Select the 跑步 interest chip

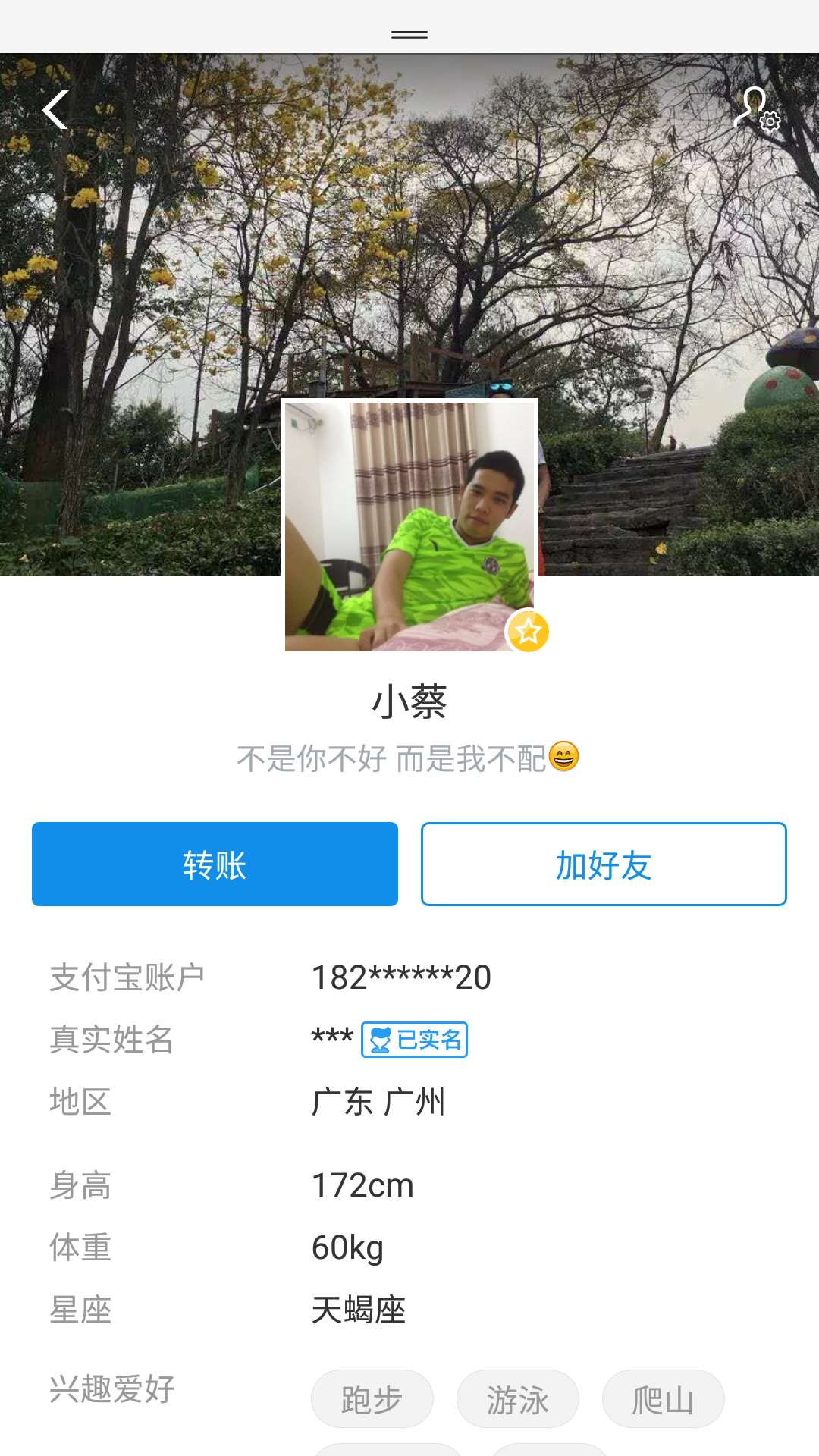coord(372,1399)
